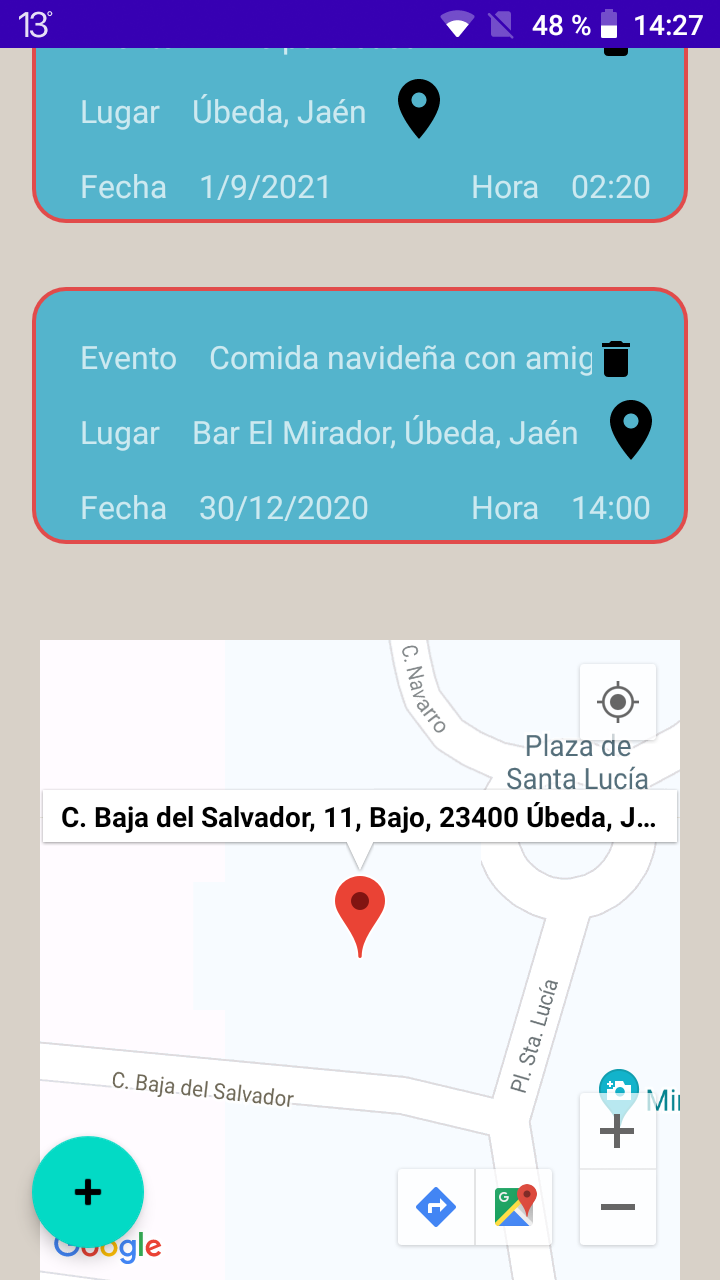
Task: Show Bar El Mirador location on map
Action: click(x=631, y=431)
